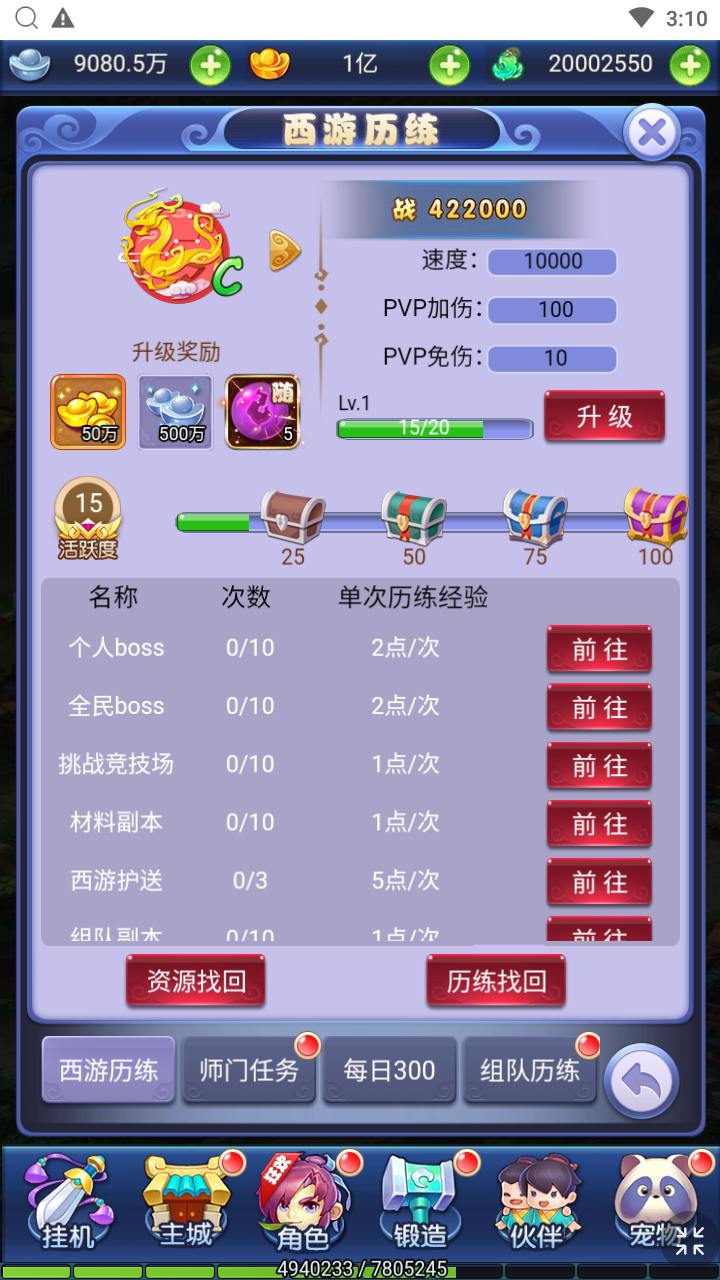The height and width of the screenshot is (1280, 720).
Task: Tap the arrow next to dragon badge
Action: pos(284,251)
